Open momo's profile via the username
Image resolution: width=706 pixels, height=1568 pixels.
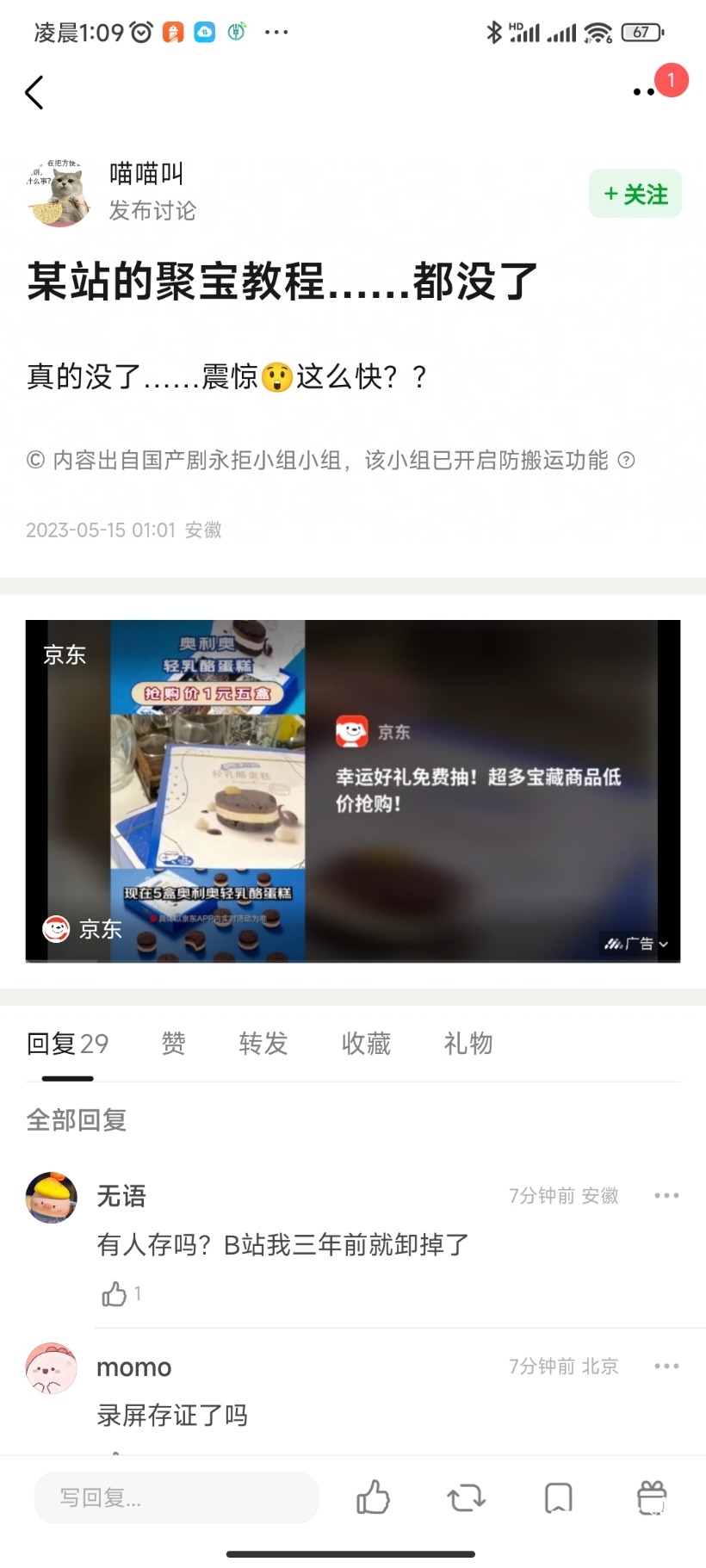134,1367
